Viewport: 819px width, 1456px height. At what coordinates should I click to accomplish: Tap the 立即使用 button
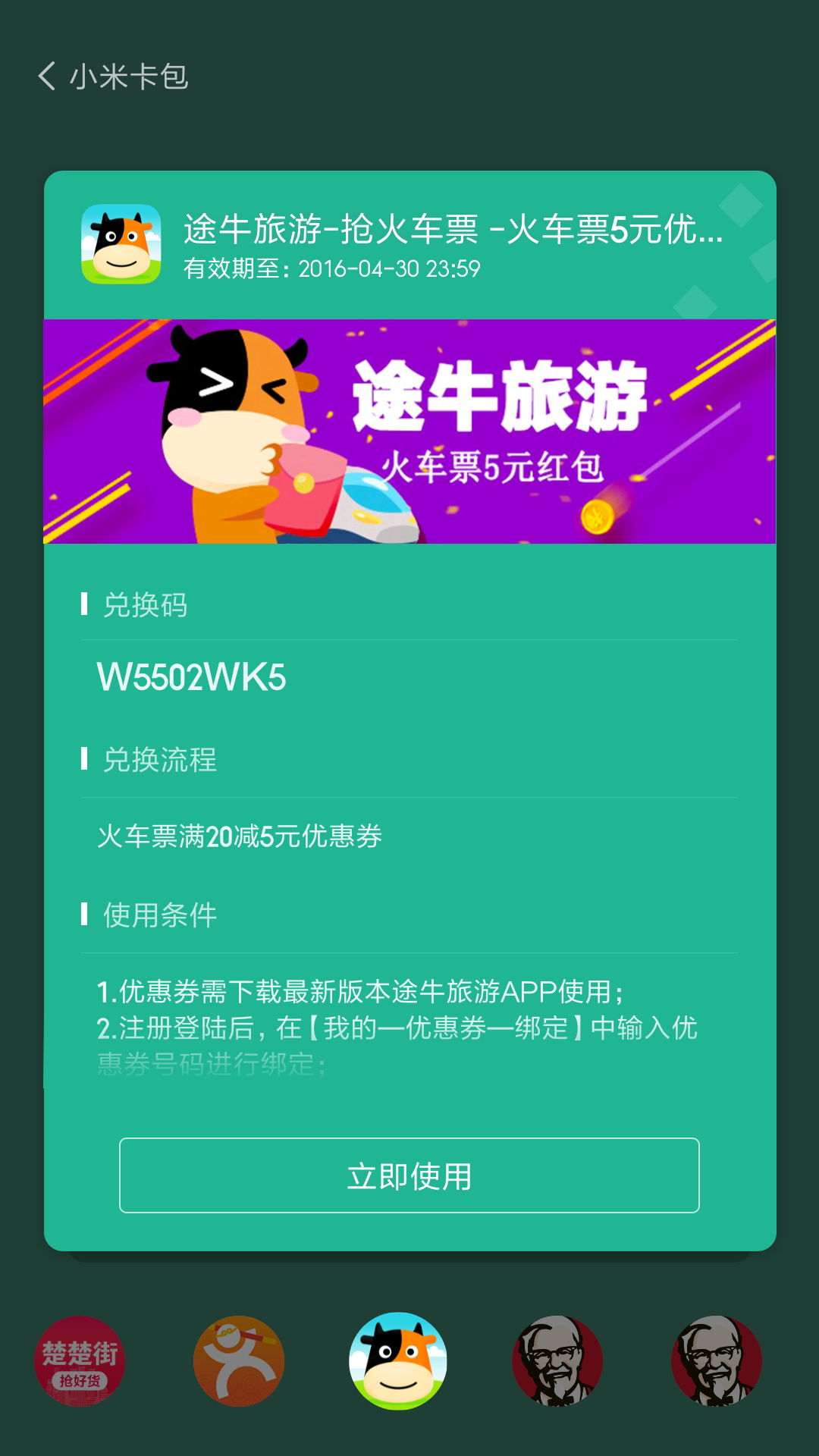tap(409, 1175)
